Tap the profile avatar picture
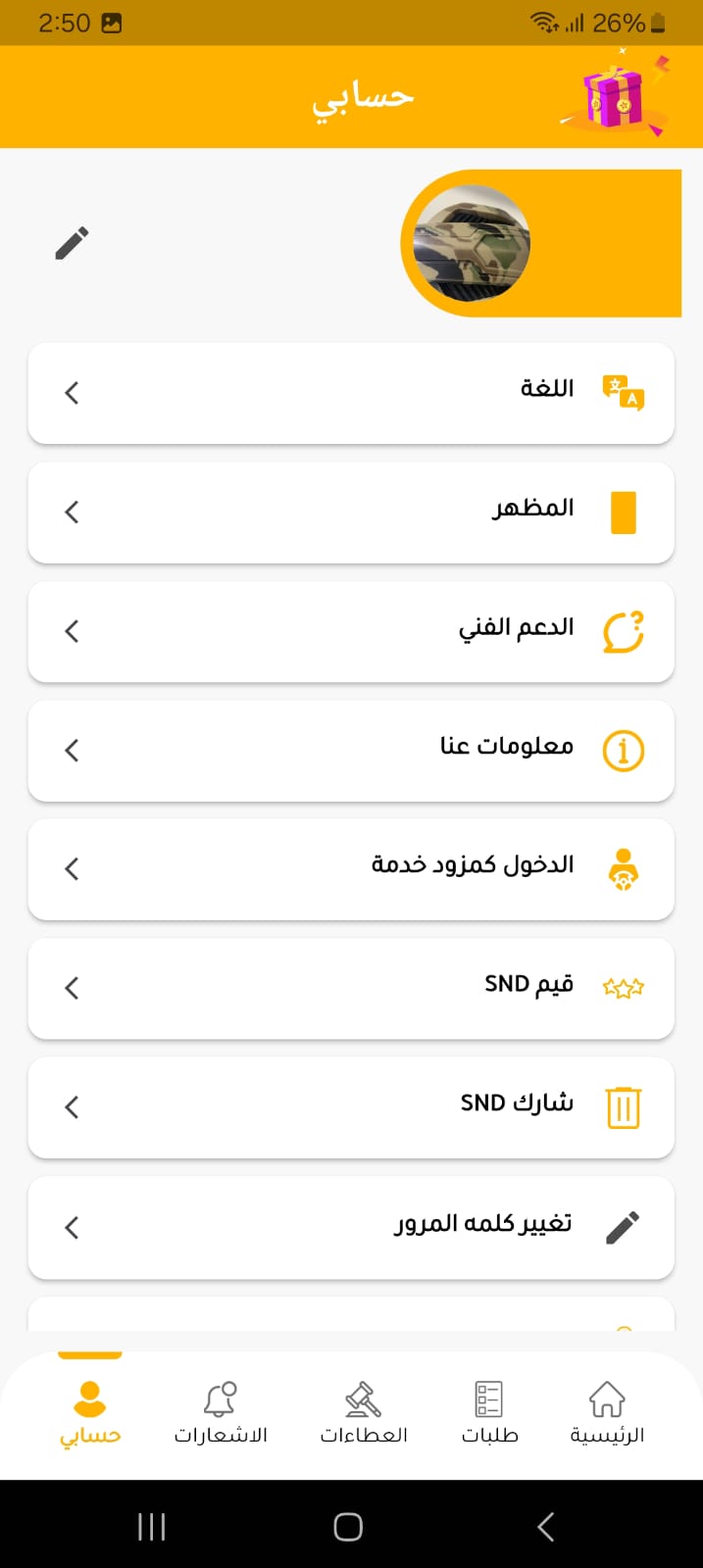Image resolution: width=703 pixels, height=1568 pixels. click(x=472, y=243)
